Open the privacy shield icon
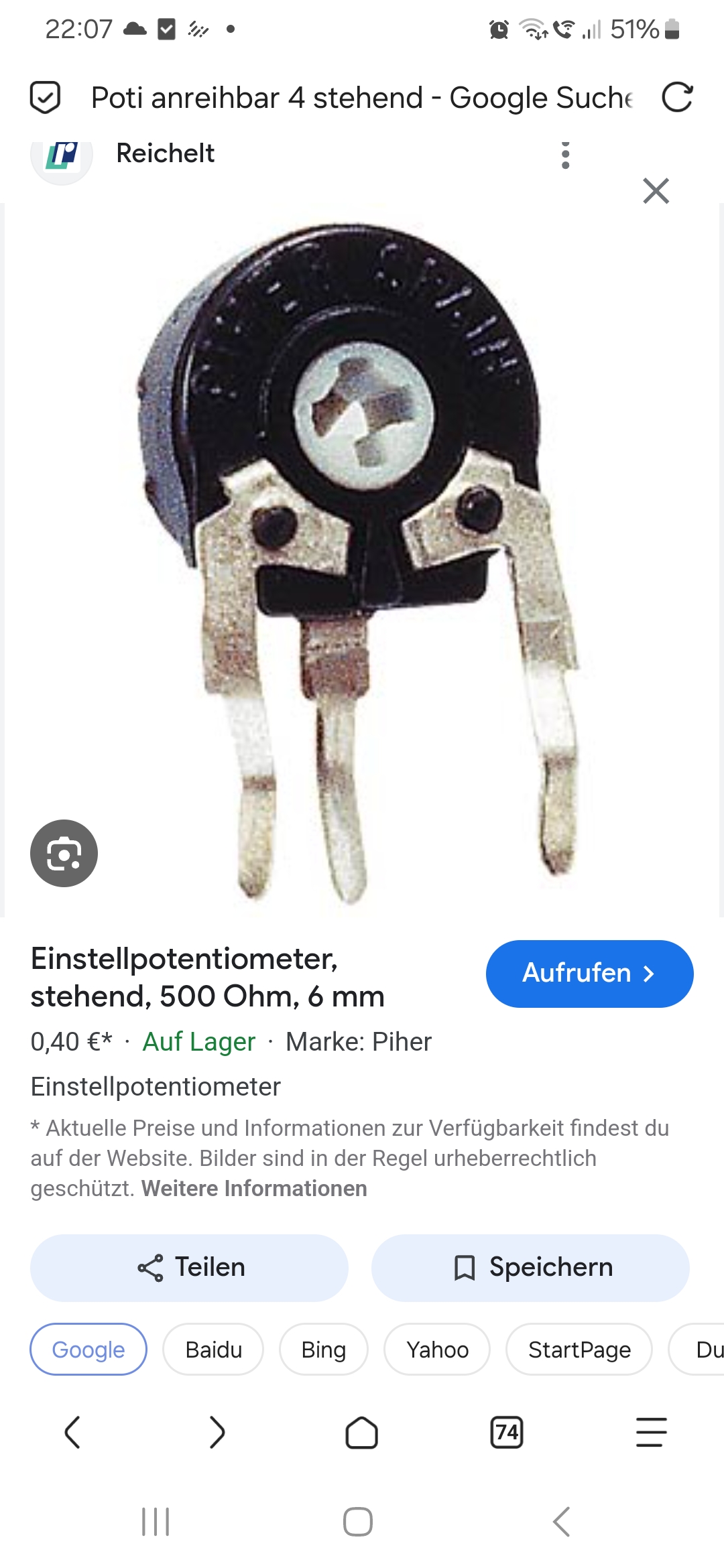 pyautogui.click(x=46, y=98)
